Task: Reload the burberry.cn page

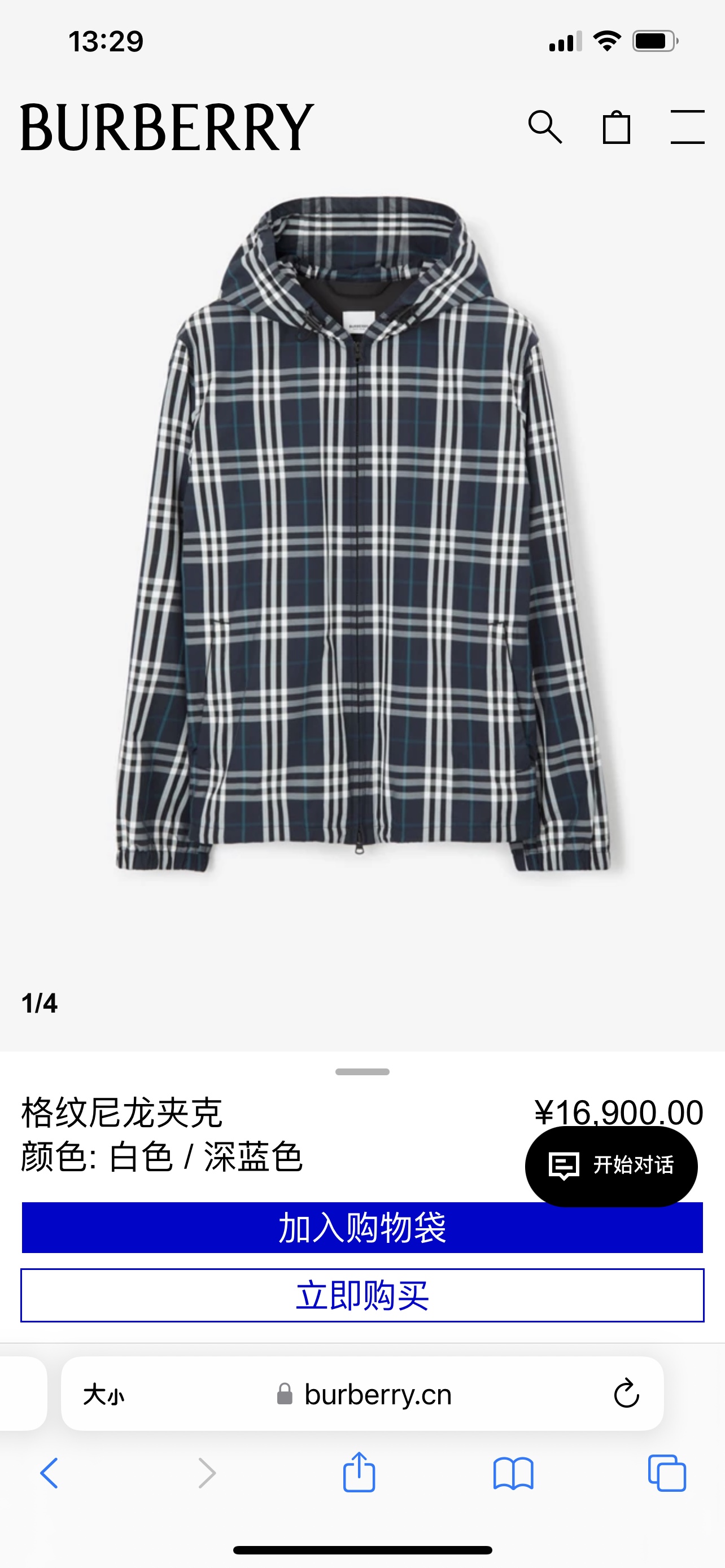Action: [626, 1394]
